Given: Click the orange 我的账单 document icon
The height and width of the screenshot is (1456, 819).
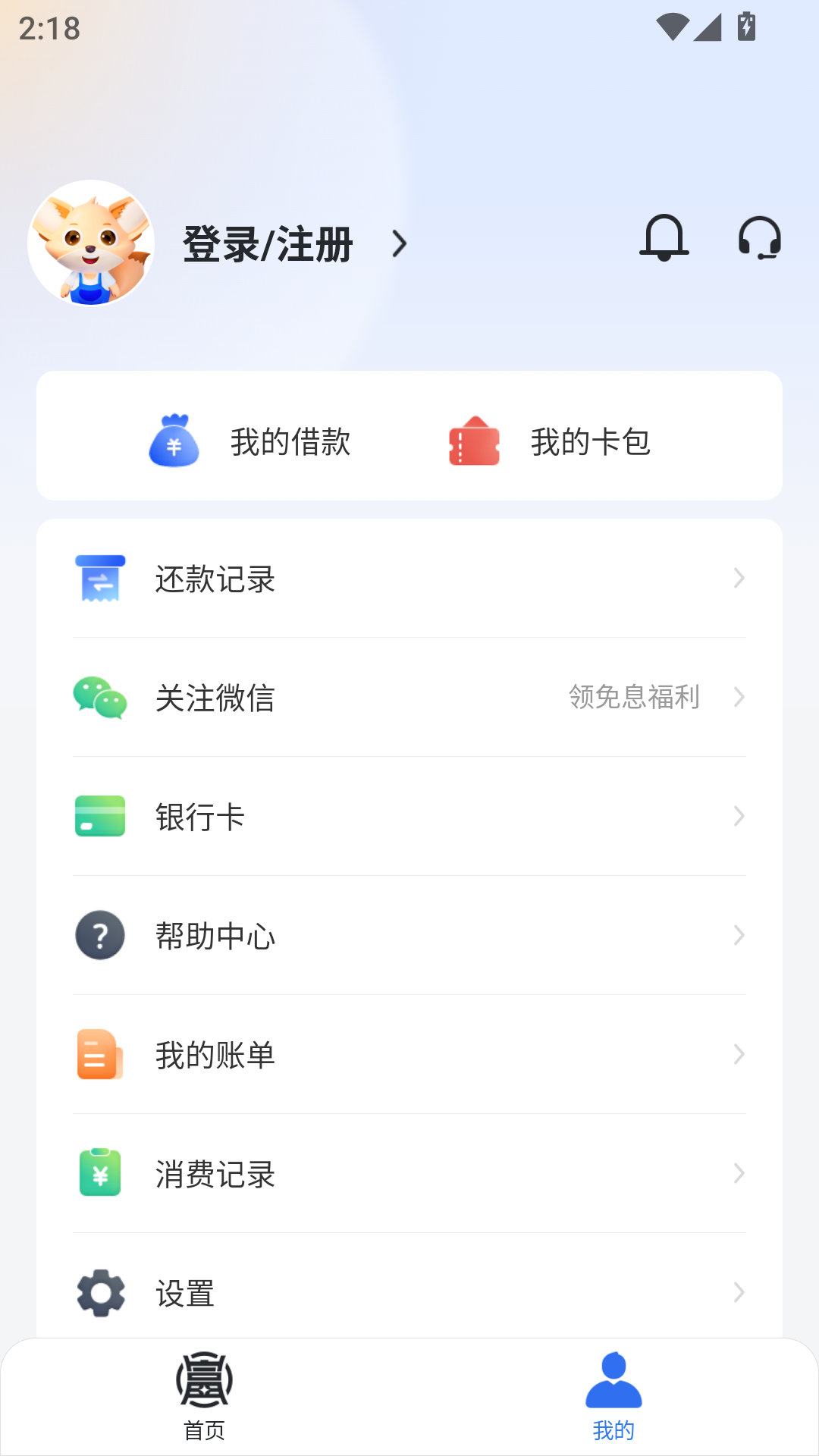Looking at the screenshot, I should click(x=99, y=1054).
